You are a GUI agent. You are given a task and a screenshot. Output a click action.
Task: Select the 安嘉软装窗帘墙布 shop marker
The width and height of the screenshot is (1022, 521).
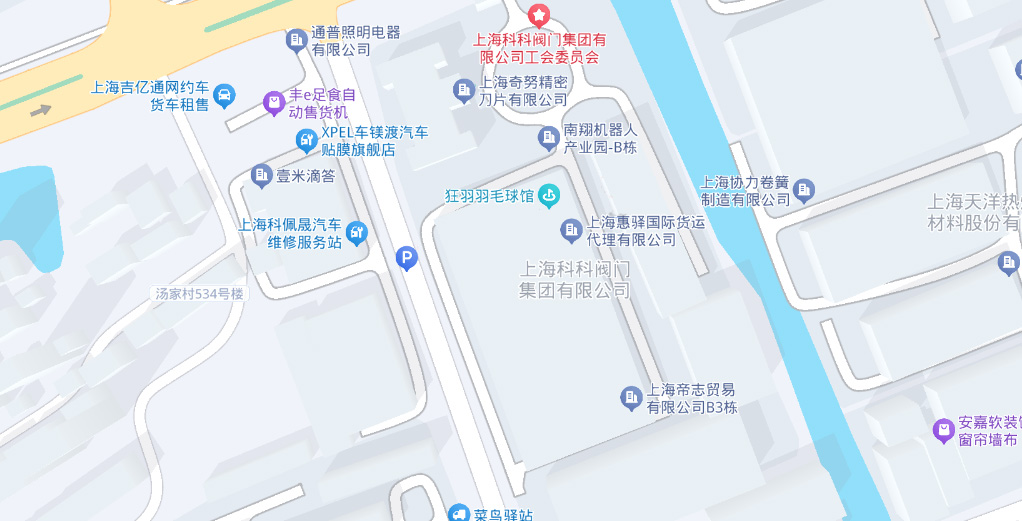tap(943, 431)
